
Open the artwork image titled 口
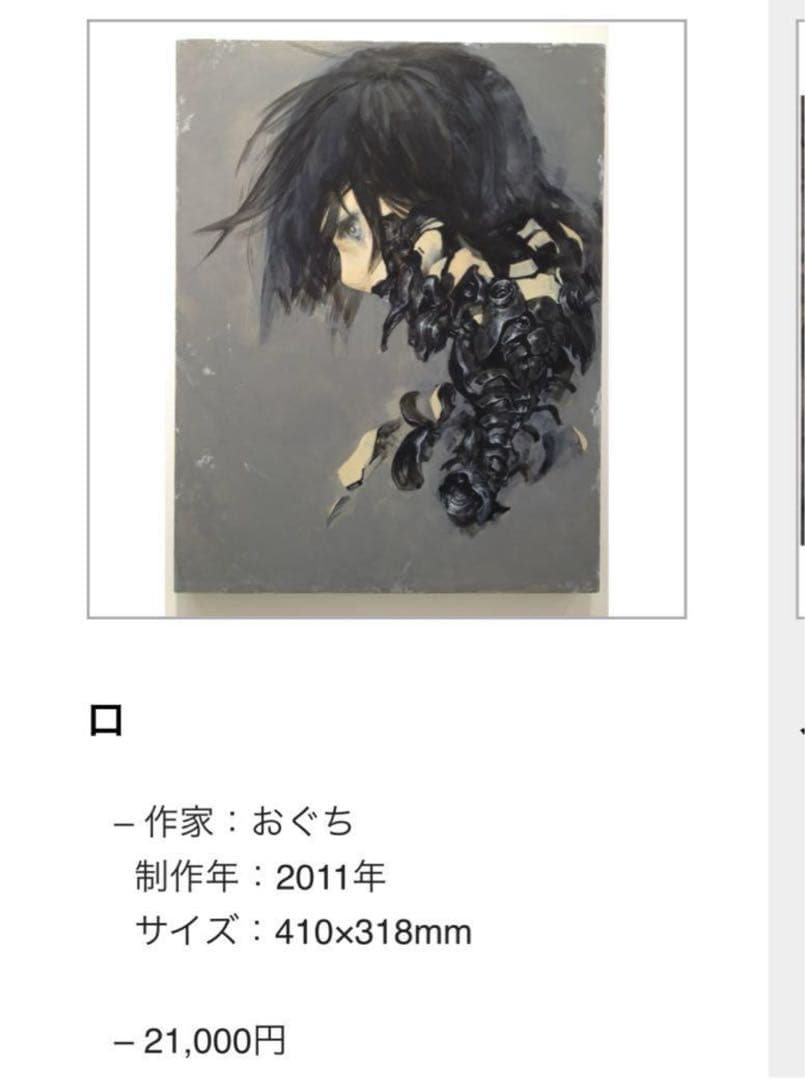[387, 319]
